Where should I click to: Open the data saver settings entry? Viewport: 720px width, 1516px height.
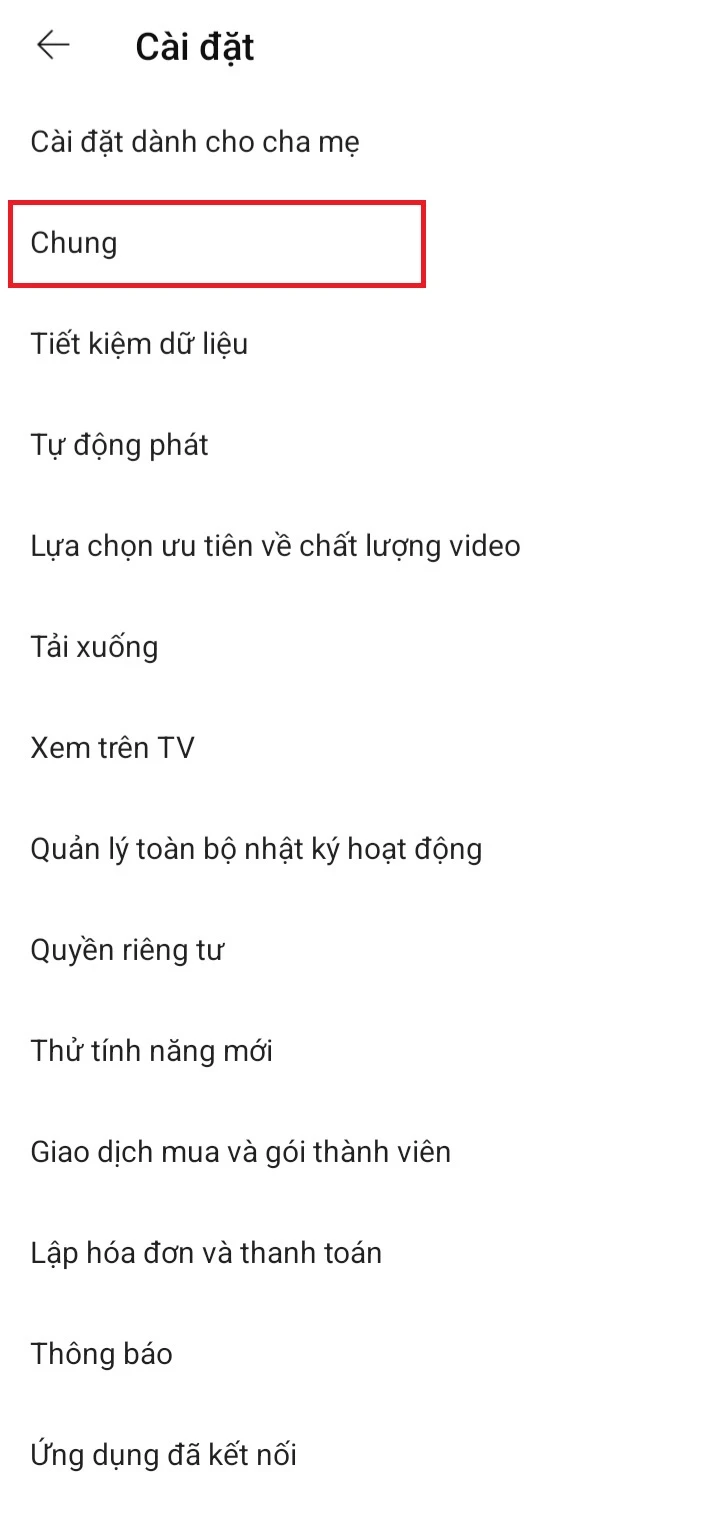139,343
